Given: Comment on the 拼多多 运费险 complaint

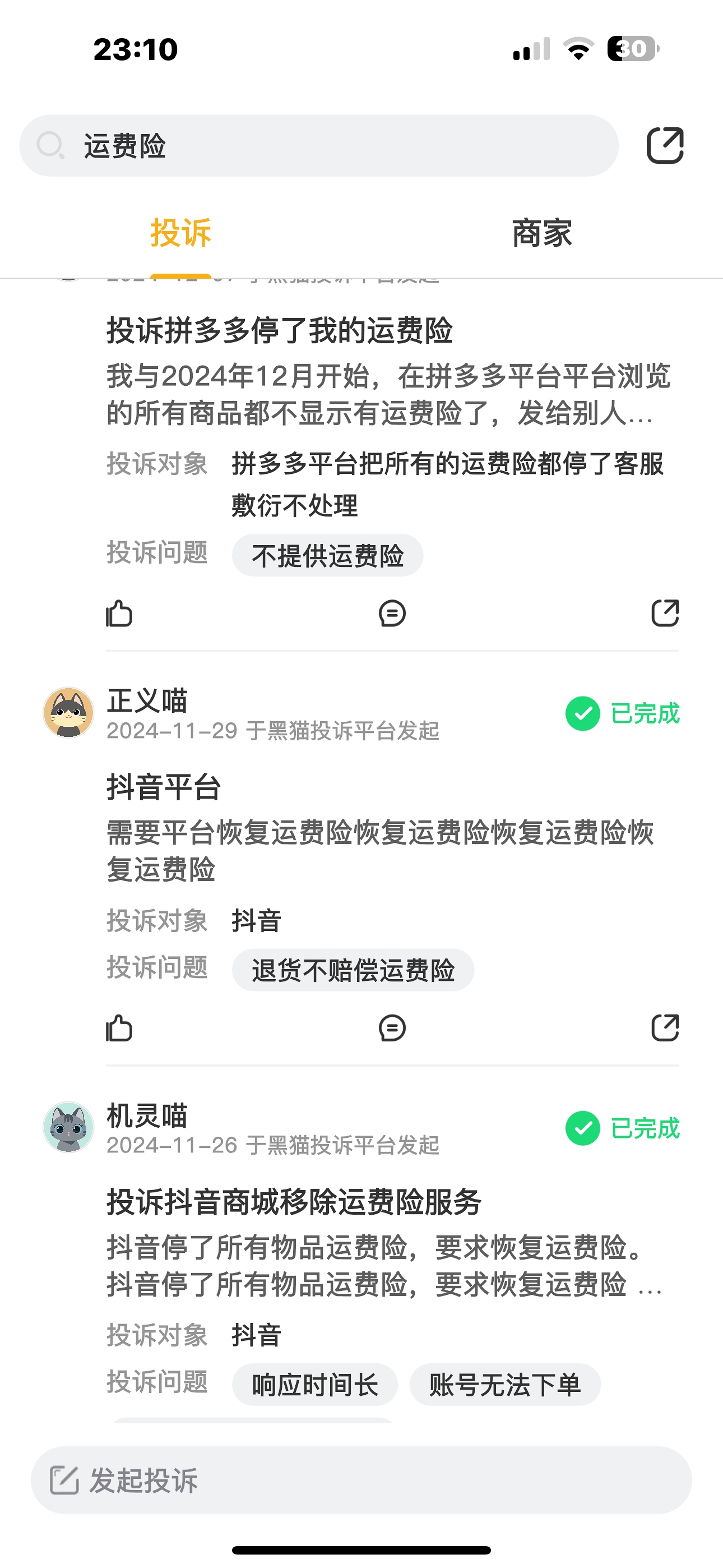Looking at the screenshot, I should (x=392, y=613).
